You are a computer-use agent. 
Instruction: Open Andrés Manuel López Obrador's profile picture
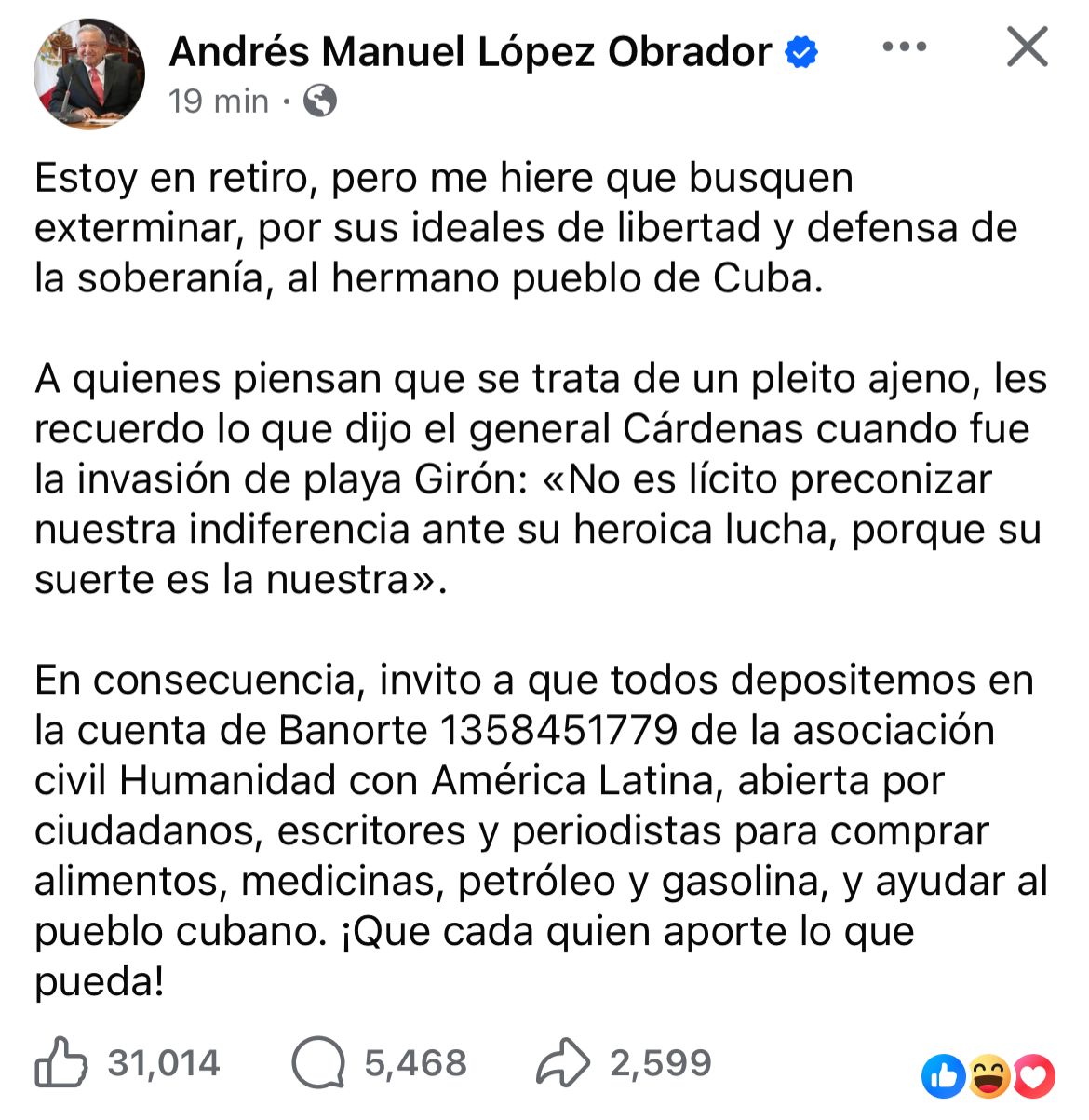[x=89, y=74]
